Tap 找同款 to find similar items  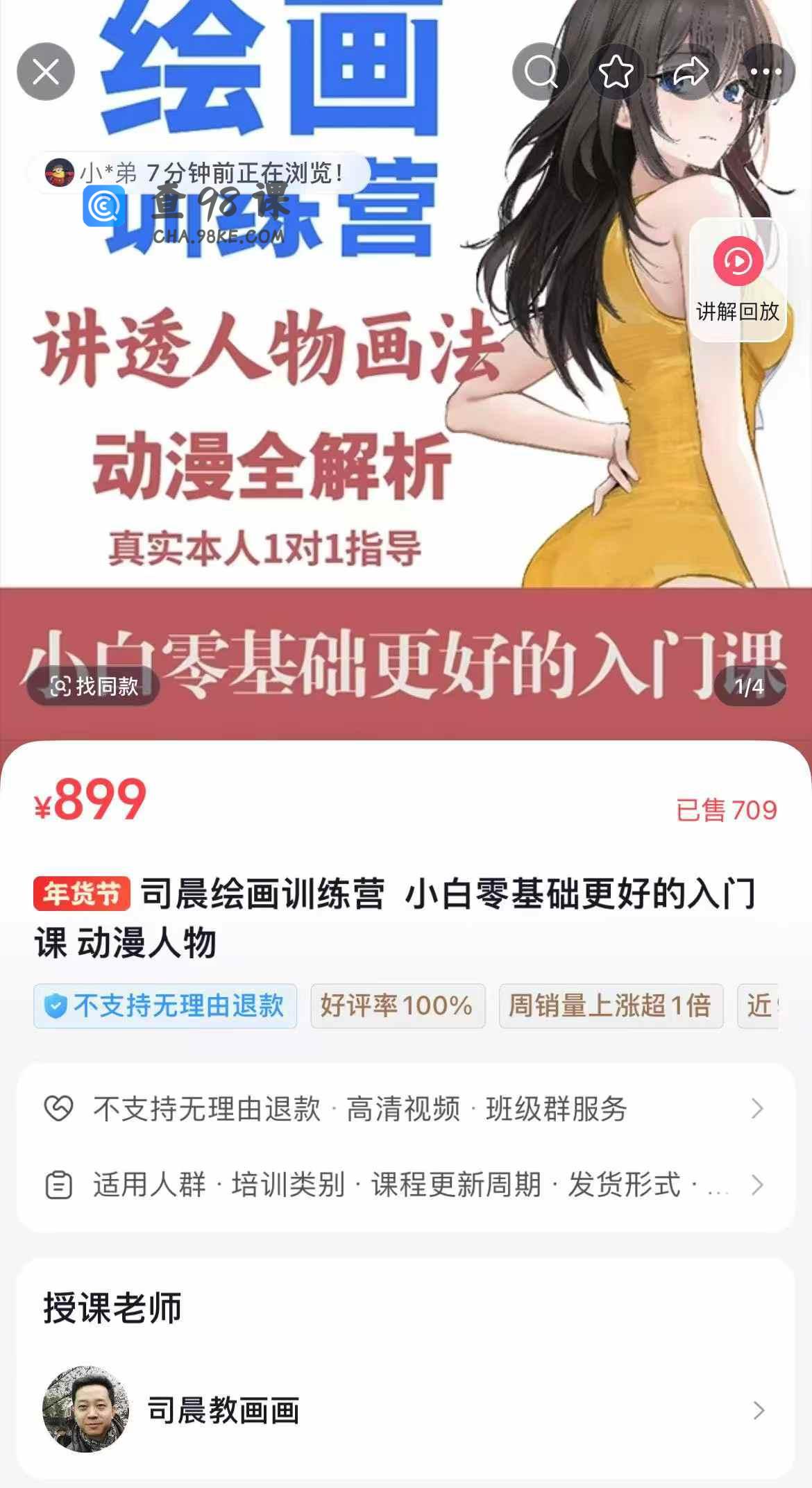pyautogui.click(x=94, y=686)
